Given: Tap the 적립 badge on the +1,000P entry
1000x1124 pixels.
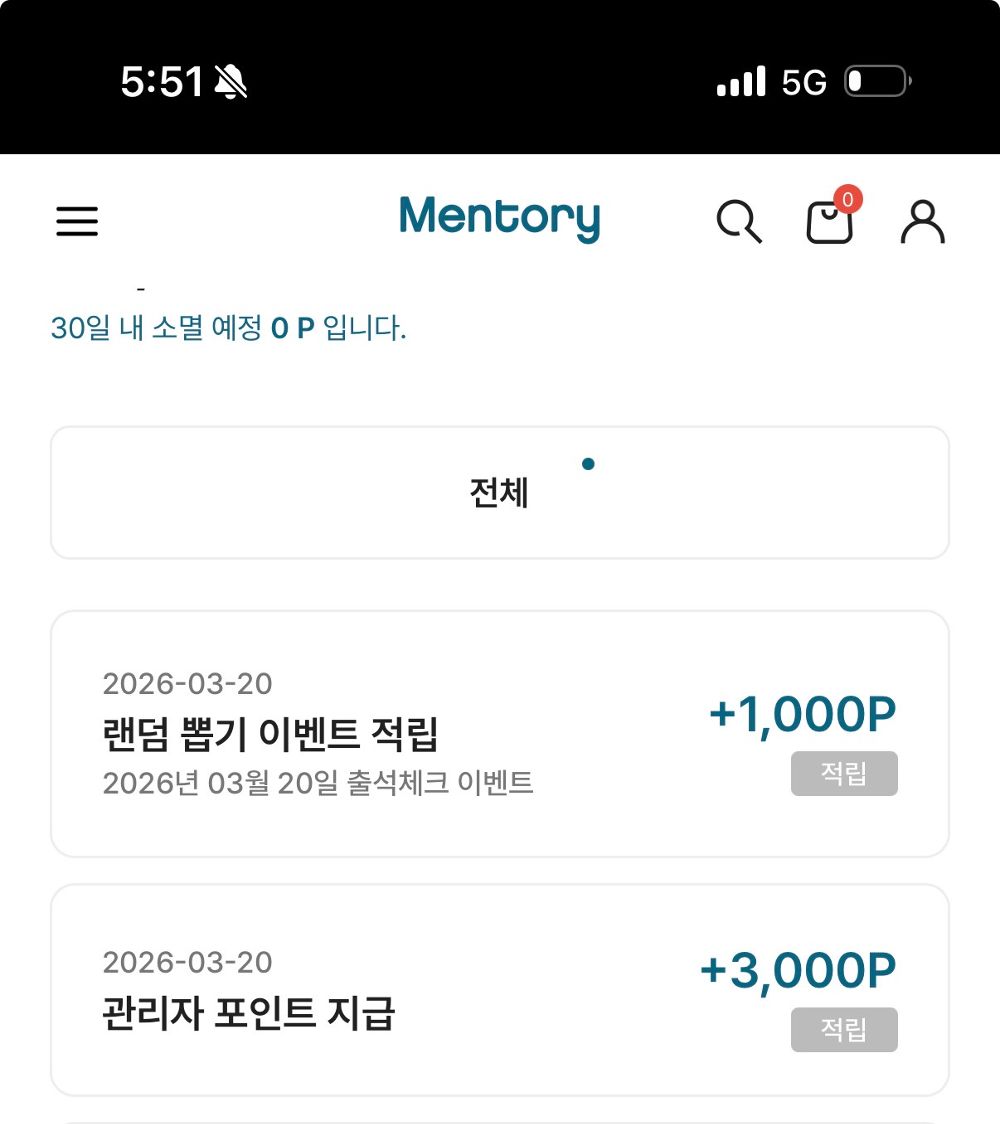Looking at the screenshot, I should [844, 774].
